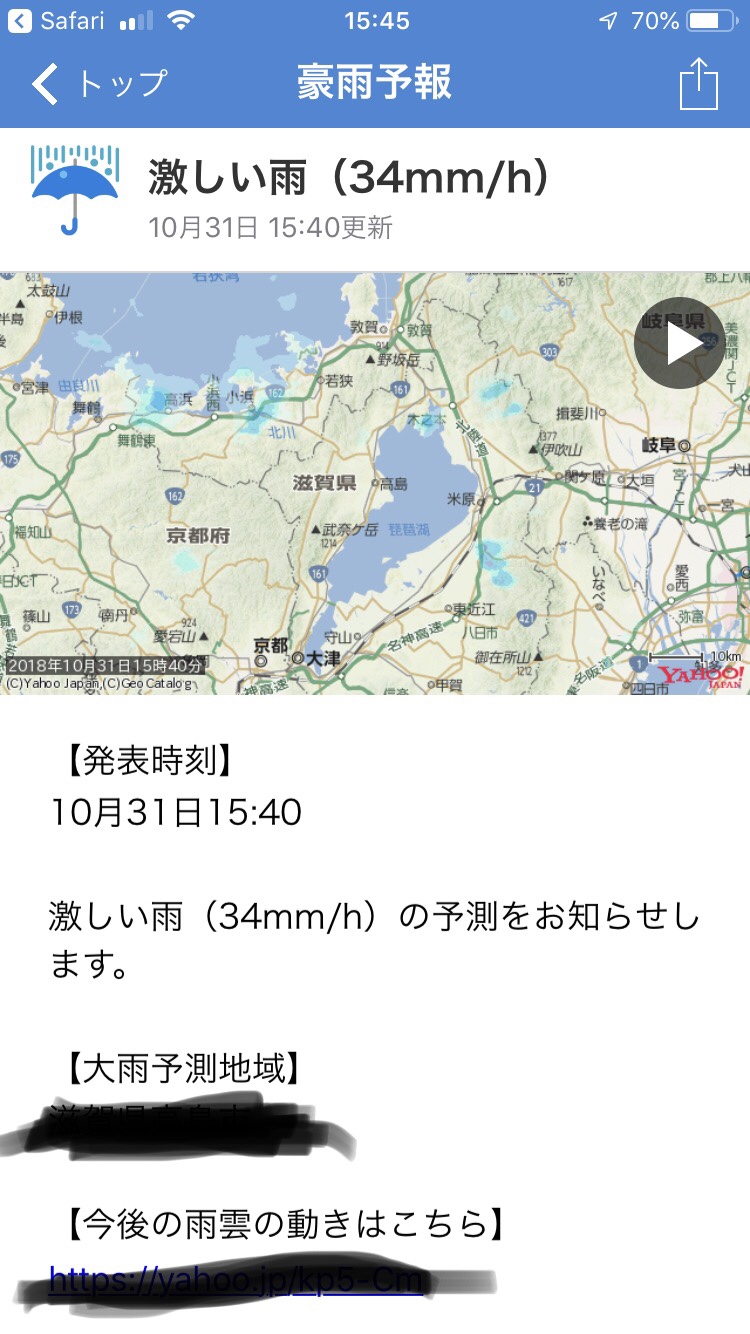Go back to トップ screen
This screenshot has width=750, height=1334.
pos(97,83)
